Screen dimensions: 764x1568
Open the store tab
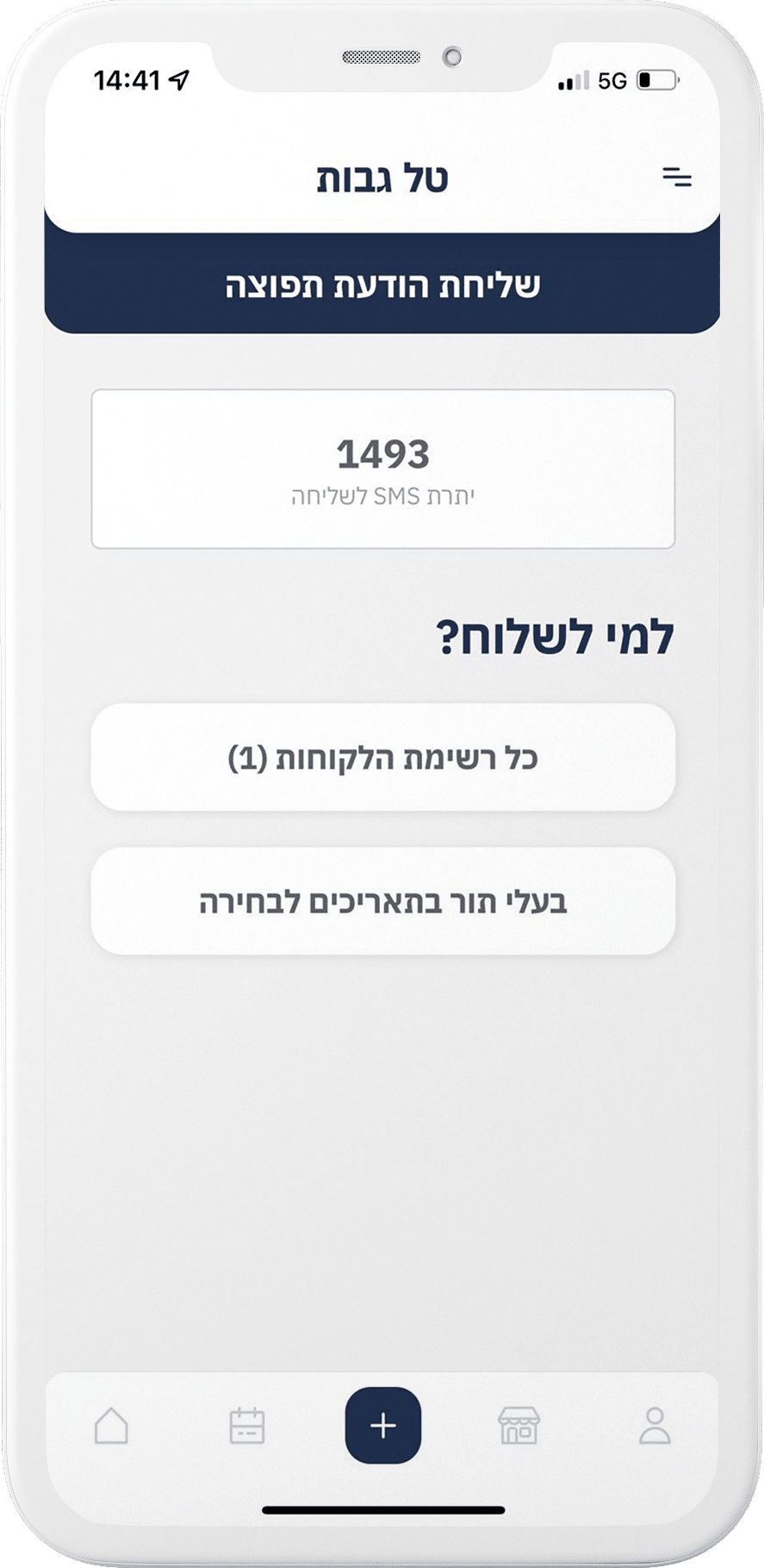(x=519, y=1426)
